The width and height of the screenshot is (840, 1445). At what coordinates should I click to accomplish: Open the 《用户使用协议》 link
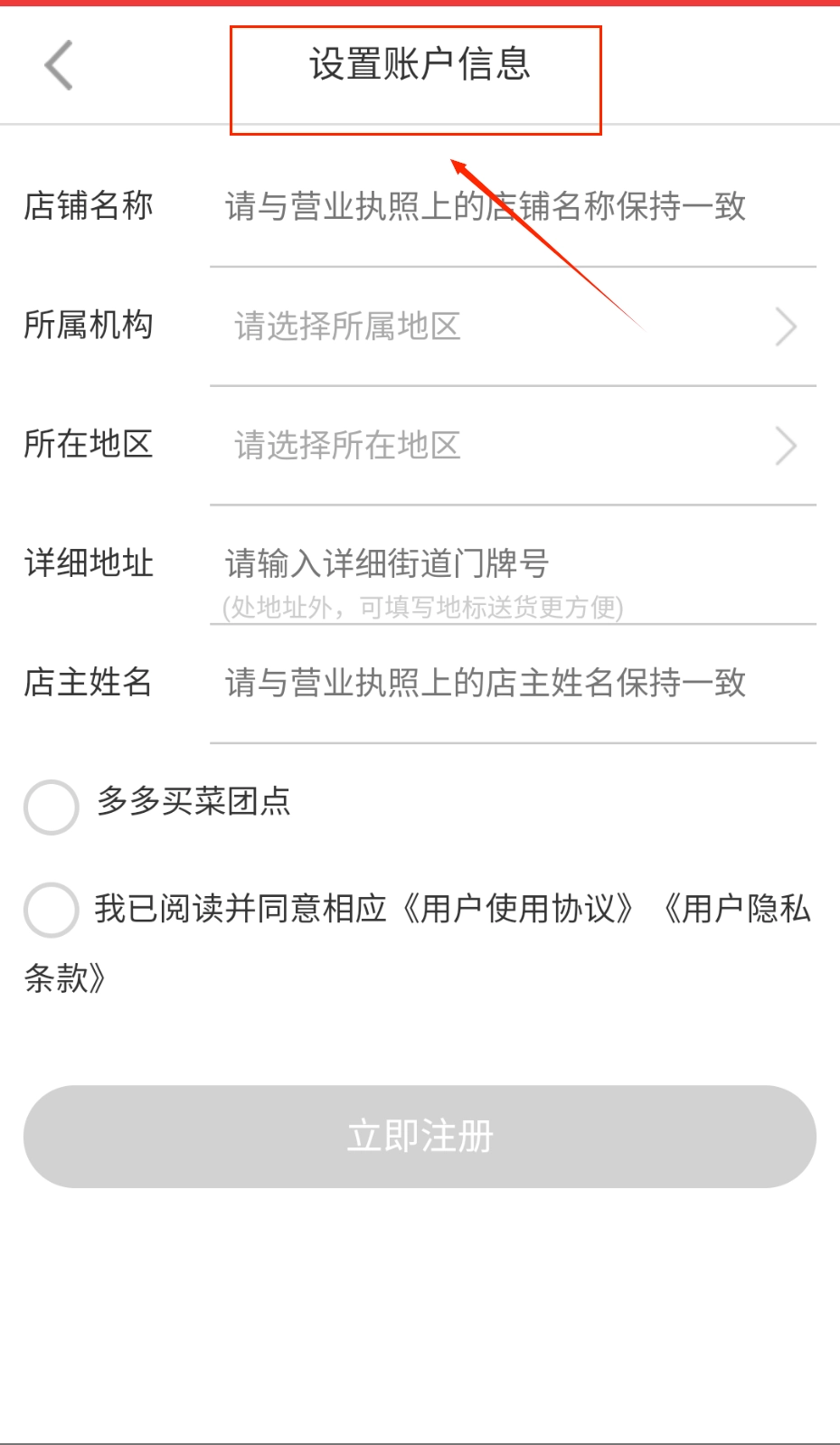tap(517, 909)
